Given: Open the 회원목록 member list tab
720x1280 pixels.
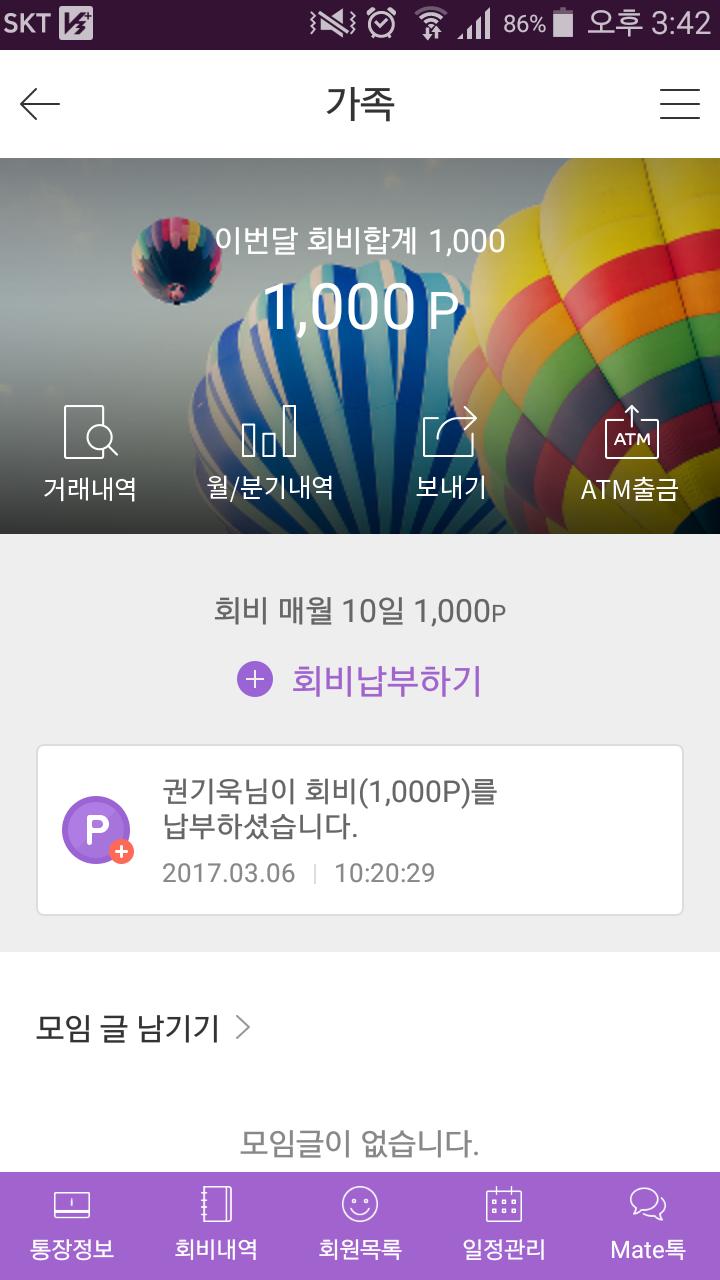Looking at the screenshot, I should [x=360, y=1224].
